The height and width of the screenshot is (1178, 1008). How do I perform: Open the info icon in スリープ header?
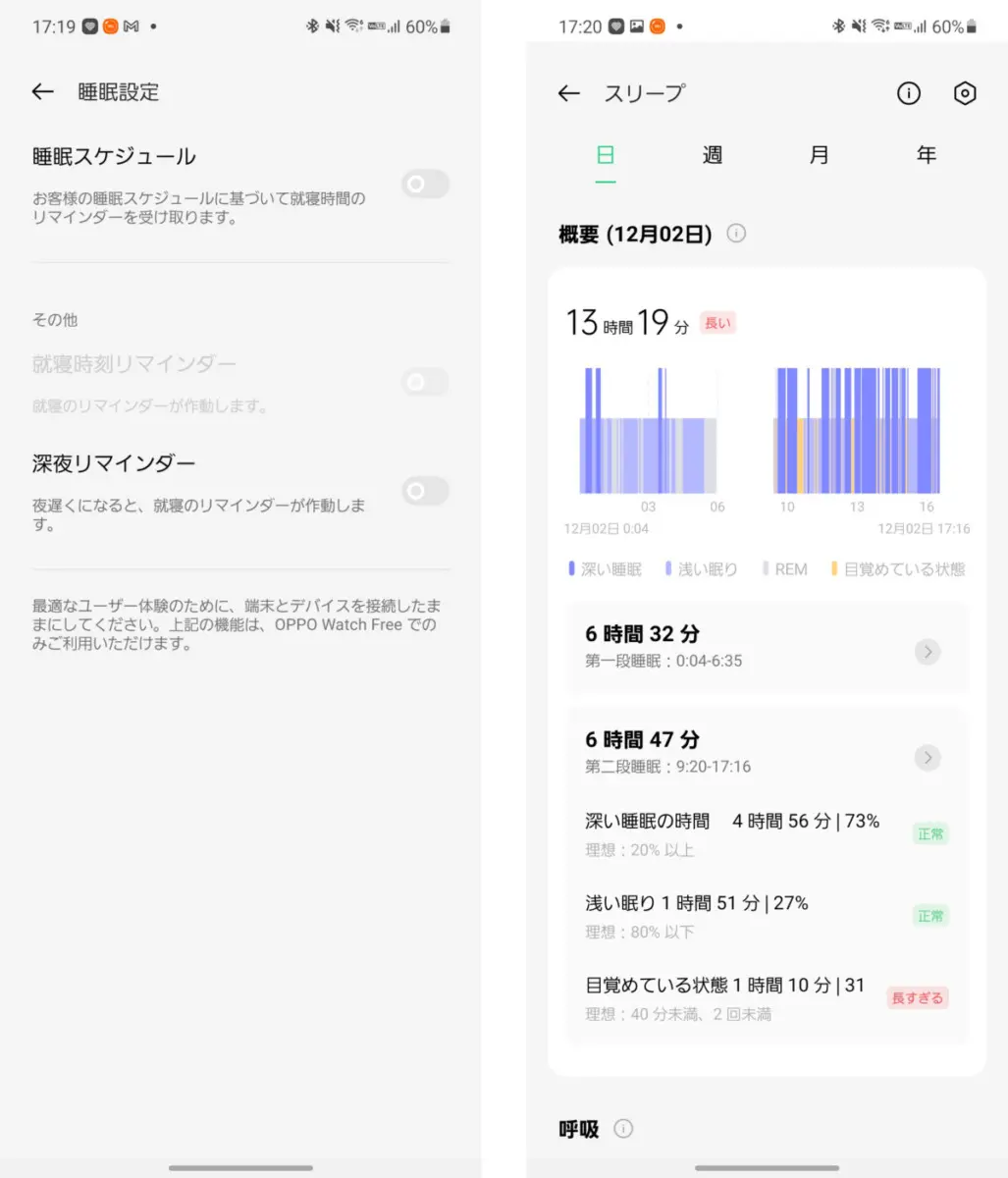pyautogui.click(x=909, y=93)
